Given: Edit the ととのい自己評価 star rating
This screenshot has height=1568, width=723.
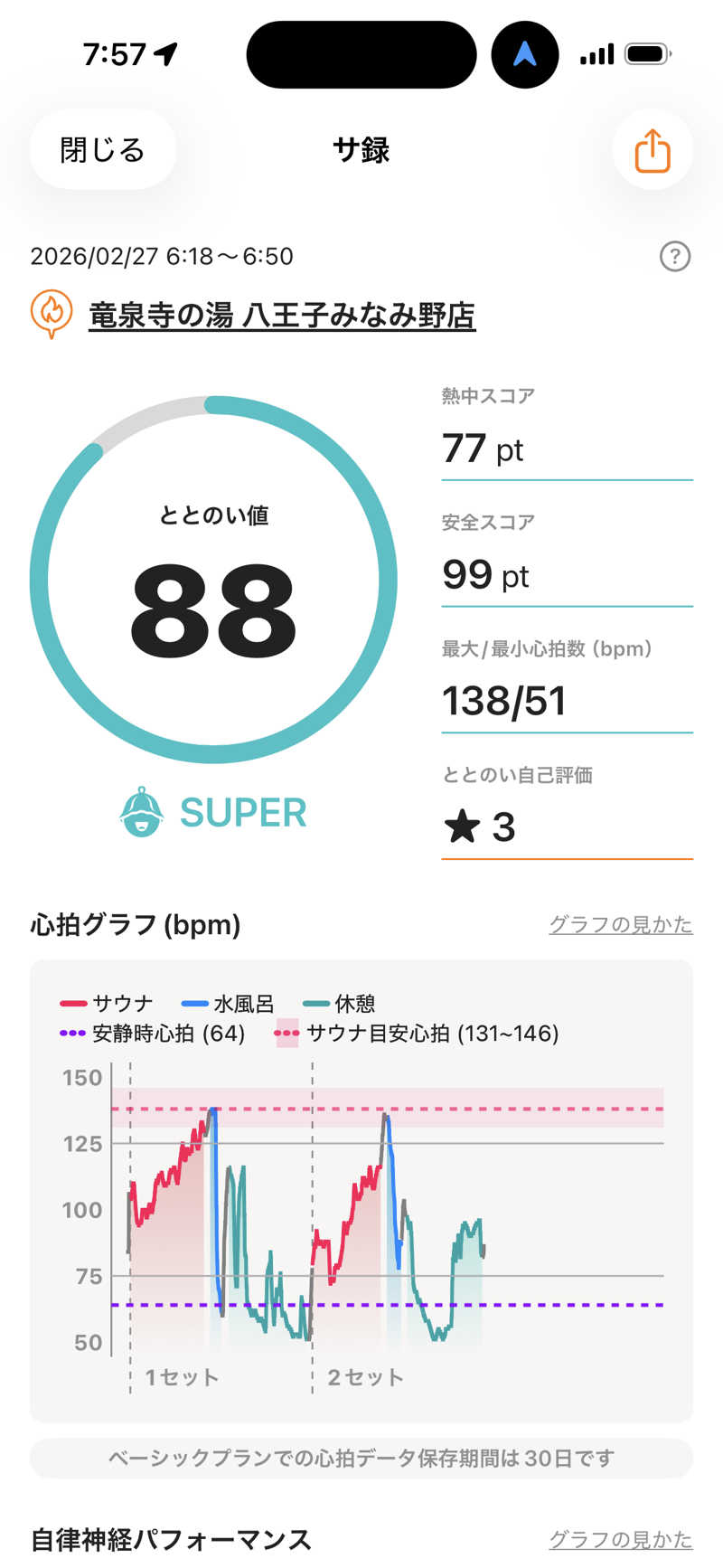Looking at the screenshot, I should pos(566,827).
